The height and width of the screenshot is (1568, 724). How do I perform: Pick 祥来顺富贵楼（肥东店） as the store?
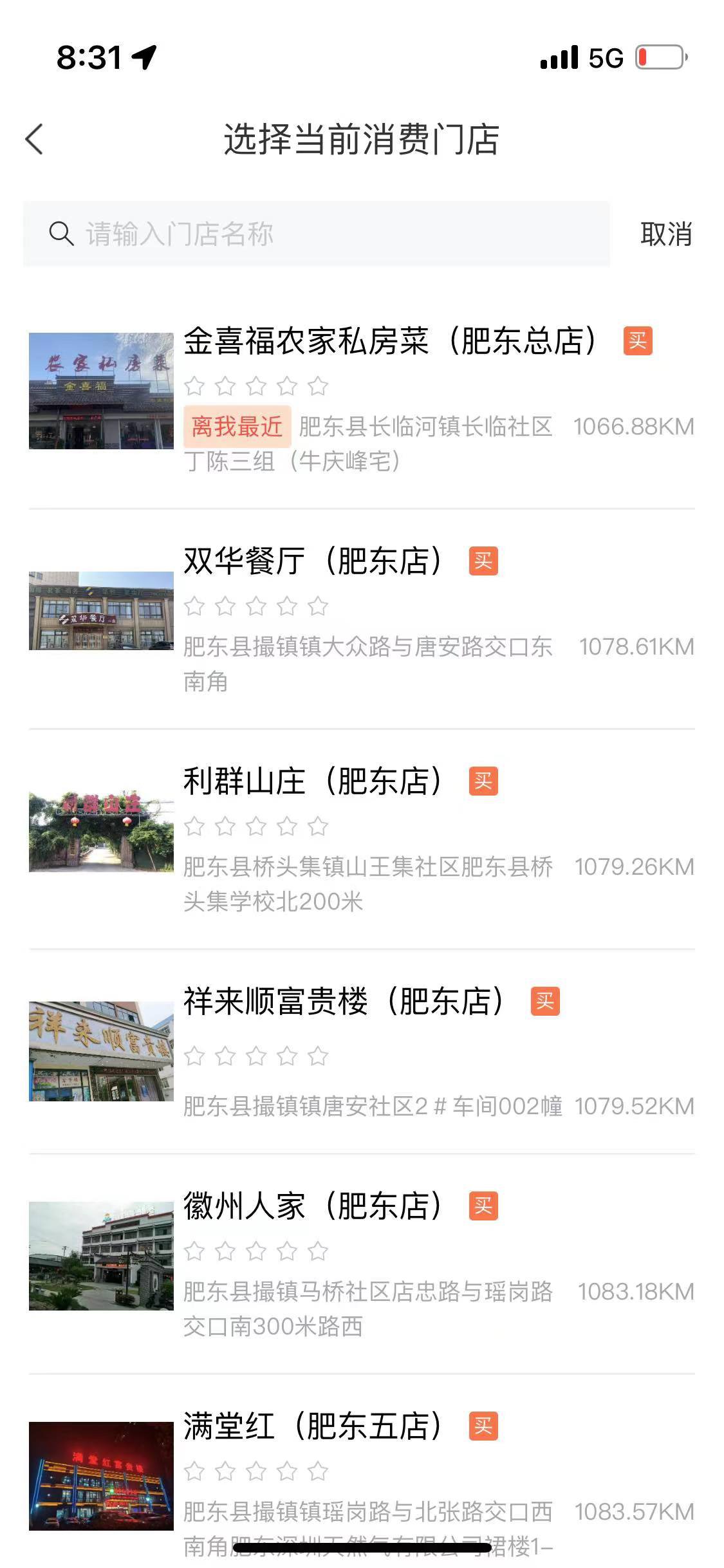(344, 1002)
